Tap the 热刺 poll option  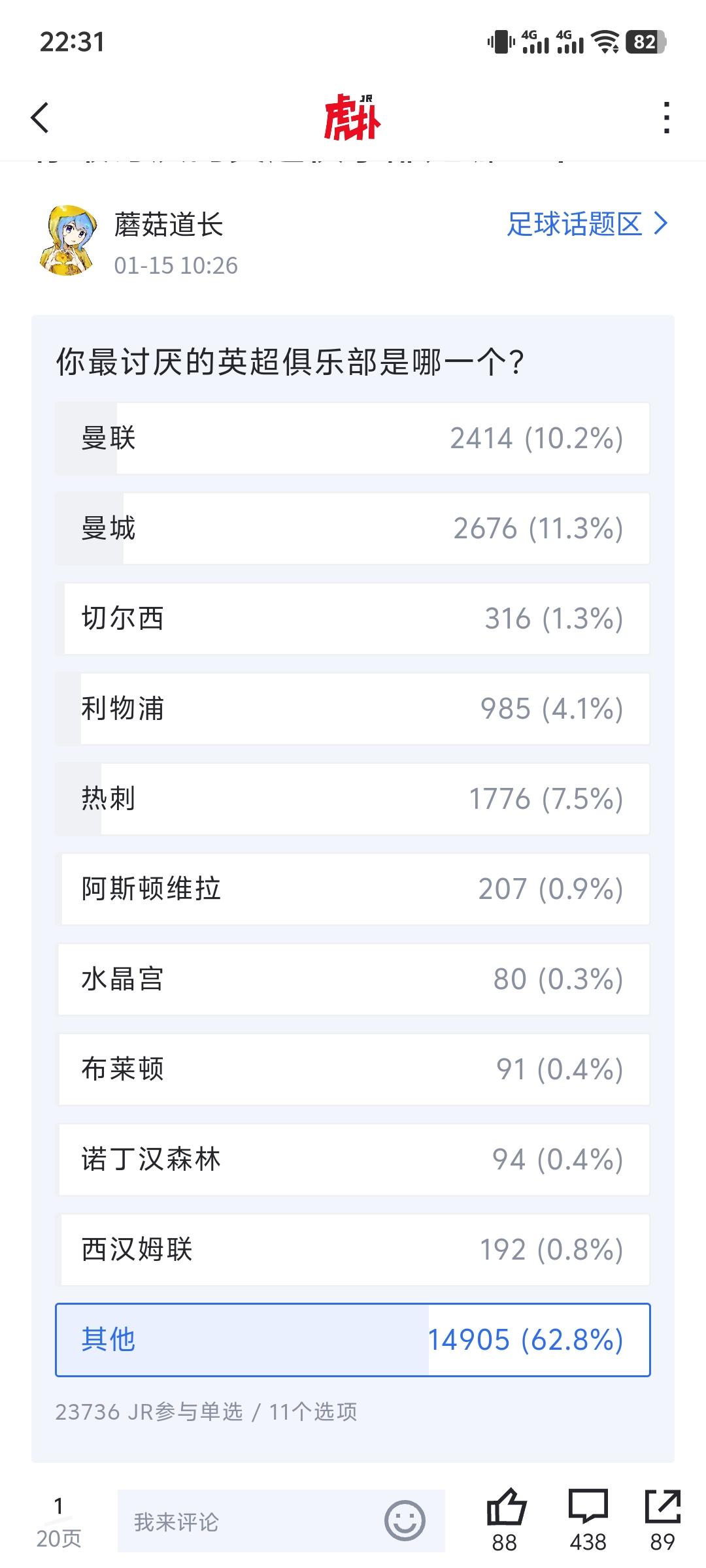(x=353, y=799)
